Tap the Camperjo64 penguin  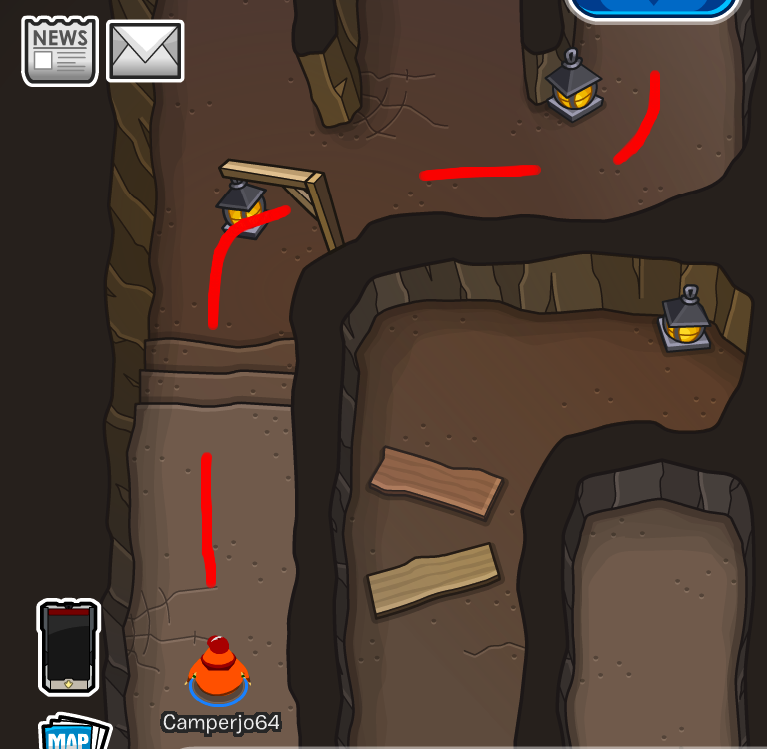coord(218,670)
